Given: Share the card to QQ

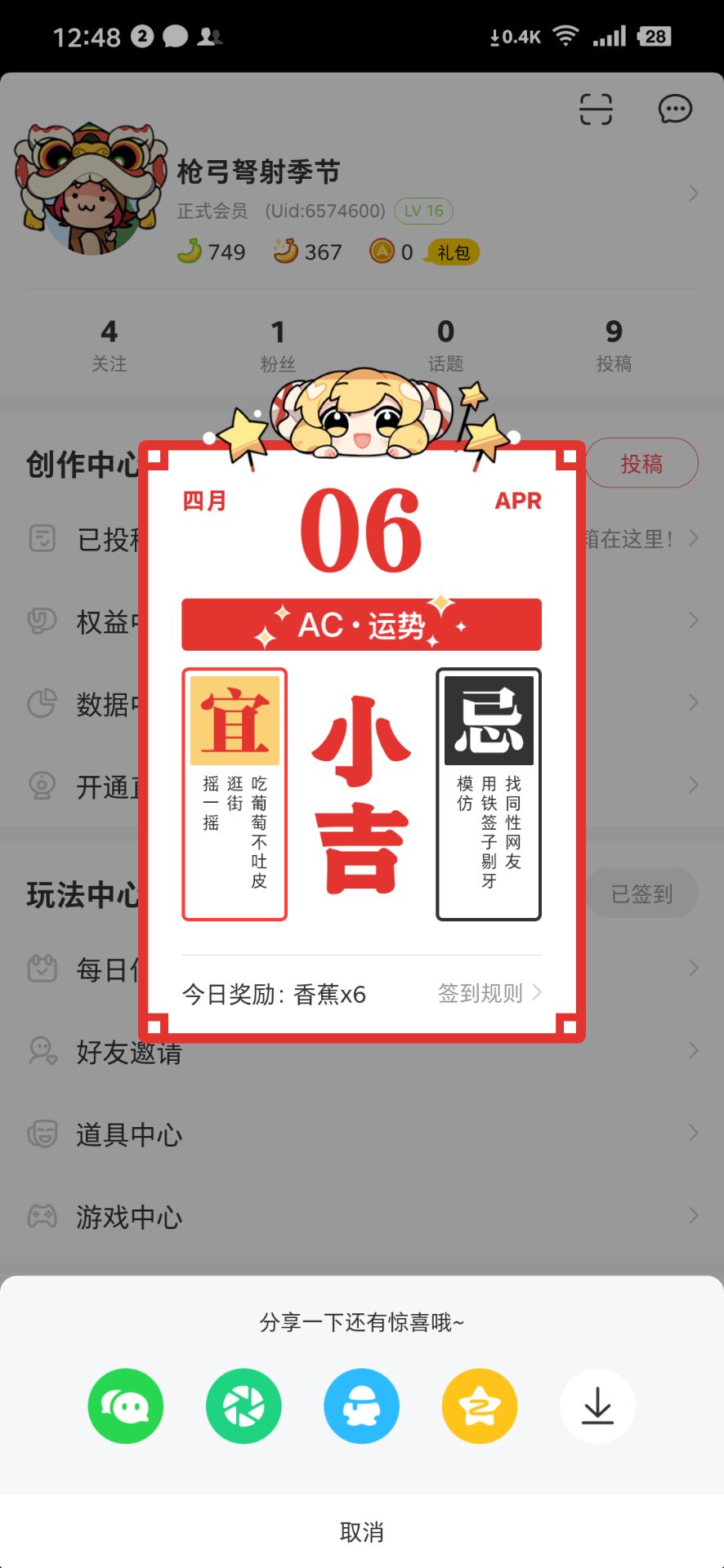Looking at the screenshot, I should [361, 1405].
